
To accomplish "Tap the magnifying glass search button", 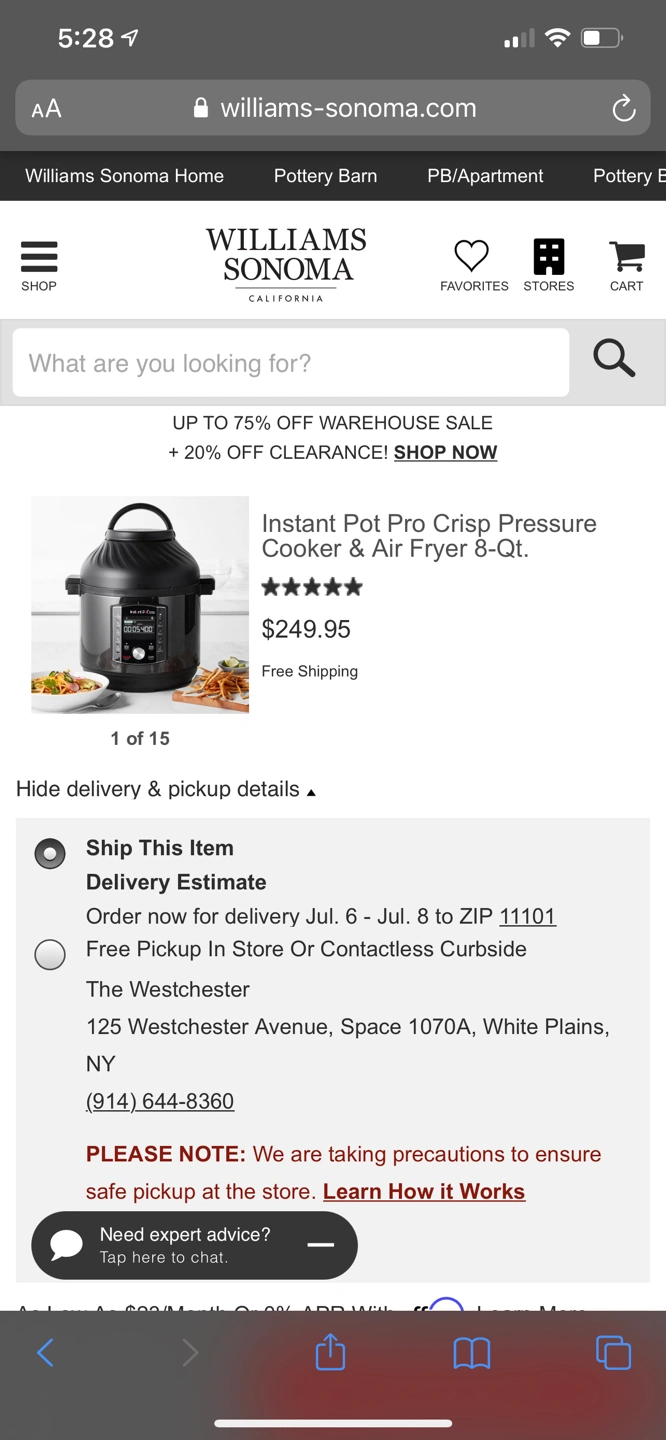I will pyautogui.click(x=614, y=358).
